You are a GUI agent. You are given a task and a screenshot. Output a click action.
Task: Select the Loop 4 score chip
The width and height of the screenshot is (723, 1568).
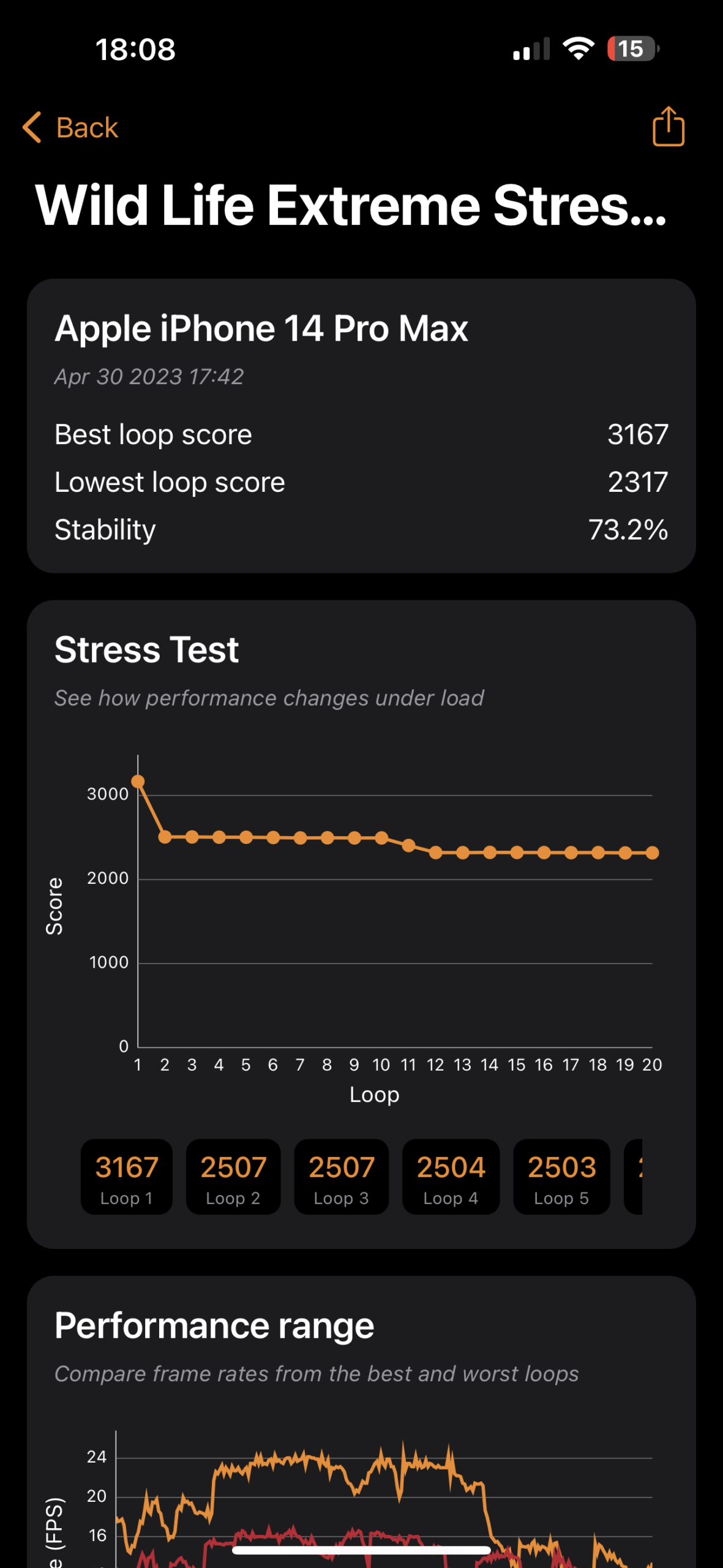tap(451, 1177)
